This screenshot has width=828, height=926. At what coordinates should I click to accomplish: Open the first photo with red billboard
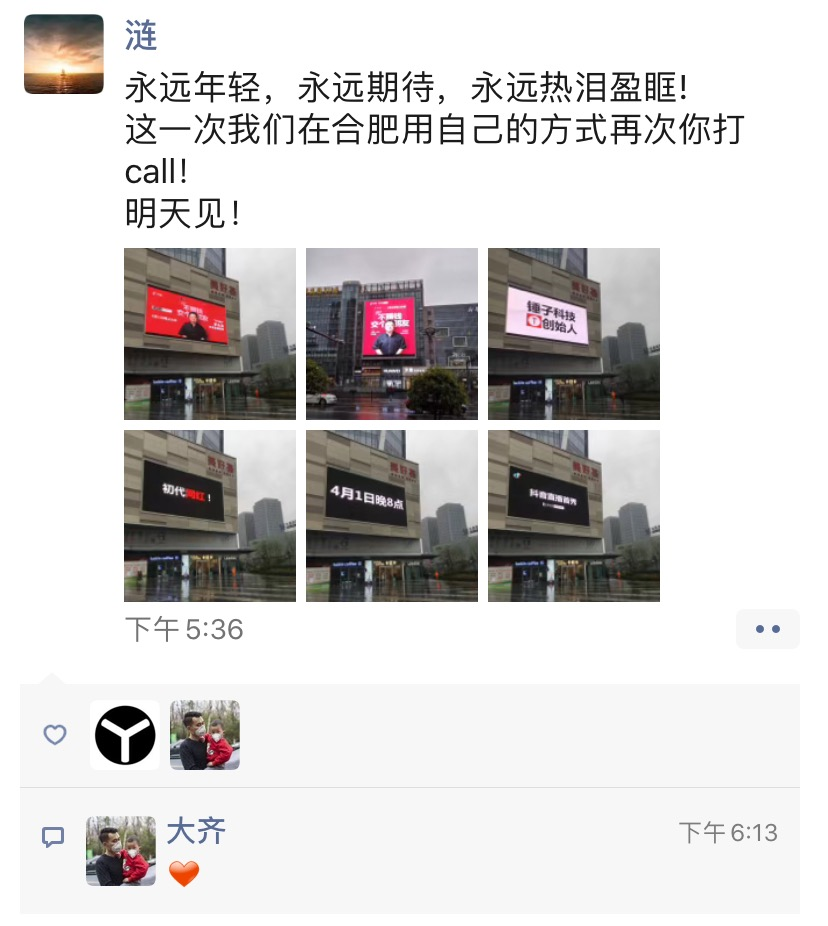click(210, 334)
